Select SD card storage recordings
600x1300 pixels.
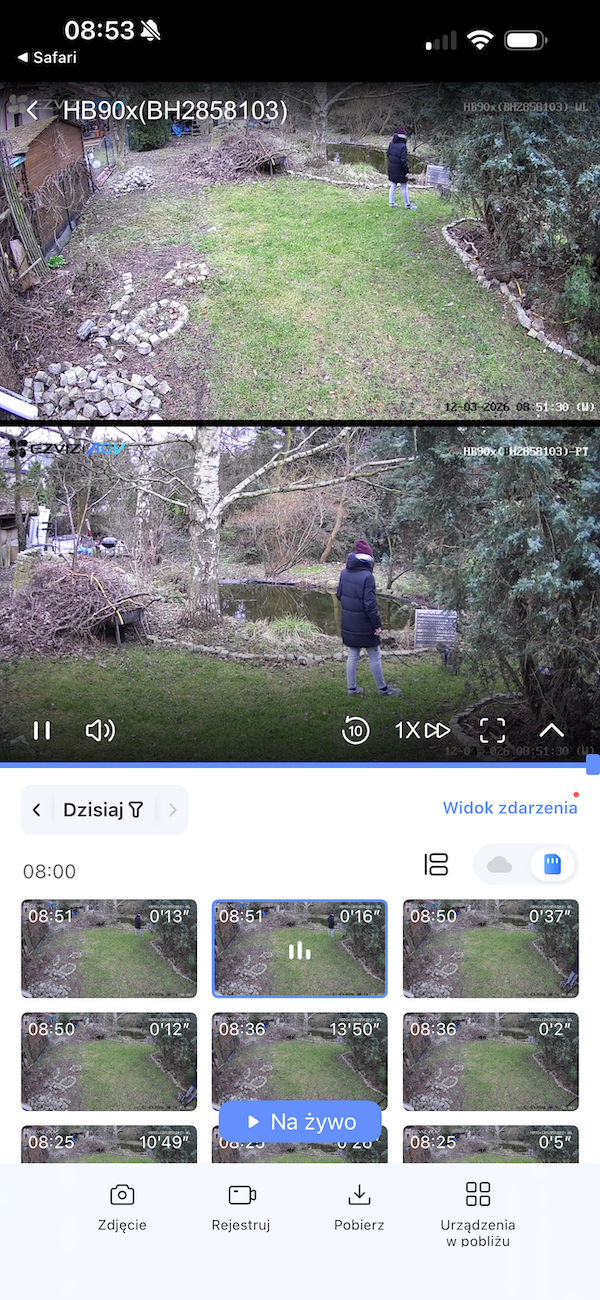point(552,865)
